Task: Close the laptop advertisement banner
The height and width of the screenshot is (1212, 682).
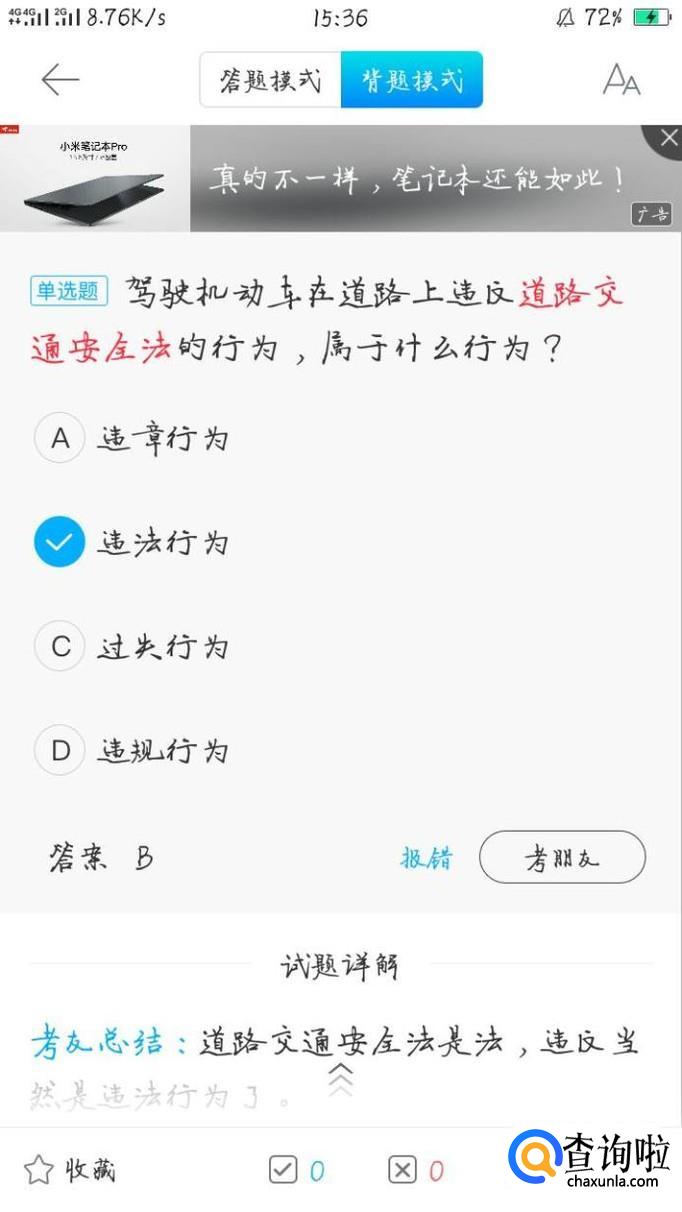Action: pyautogui.click(x=668, y=139)
